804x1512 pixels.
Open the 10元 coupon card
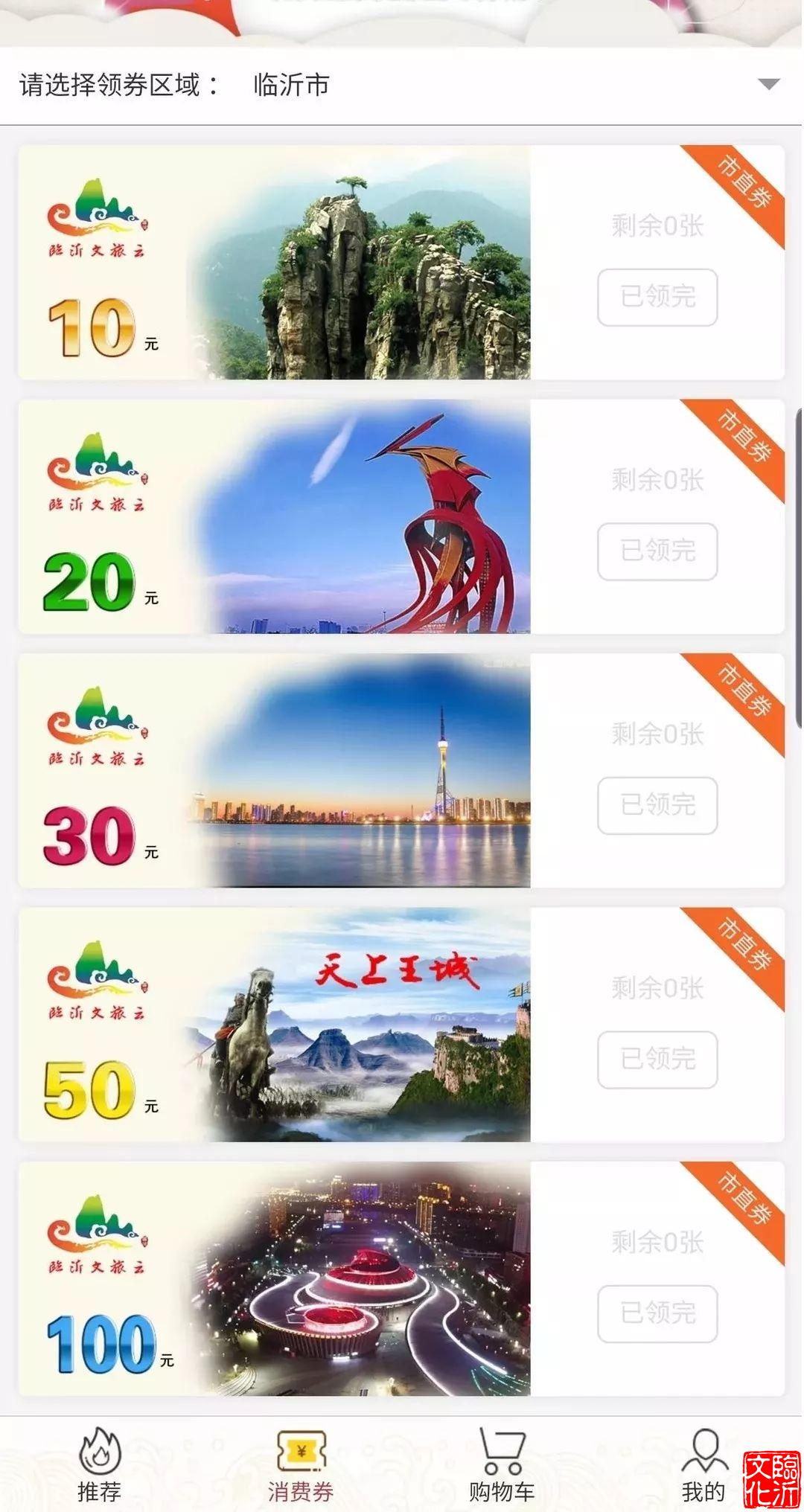275,263
